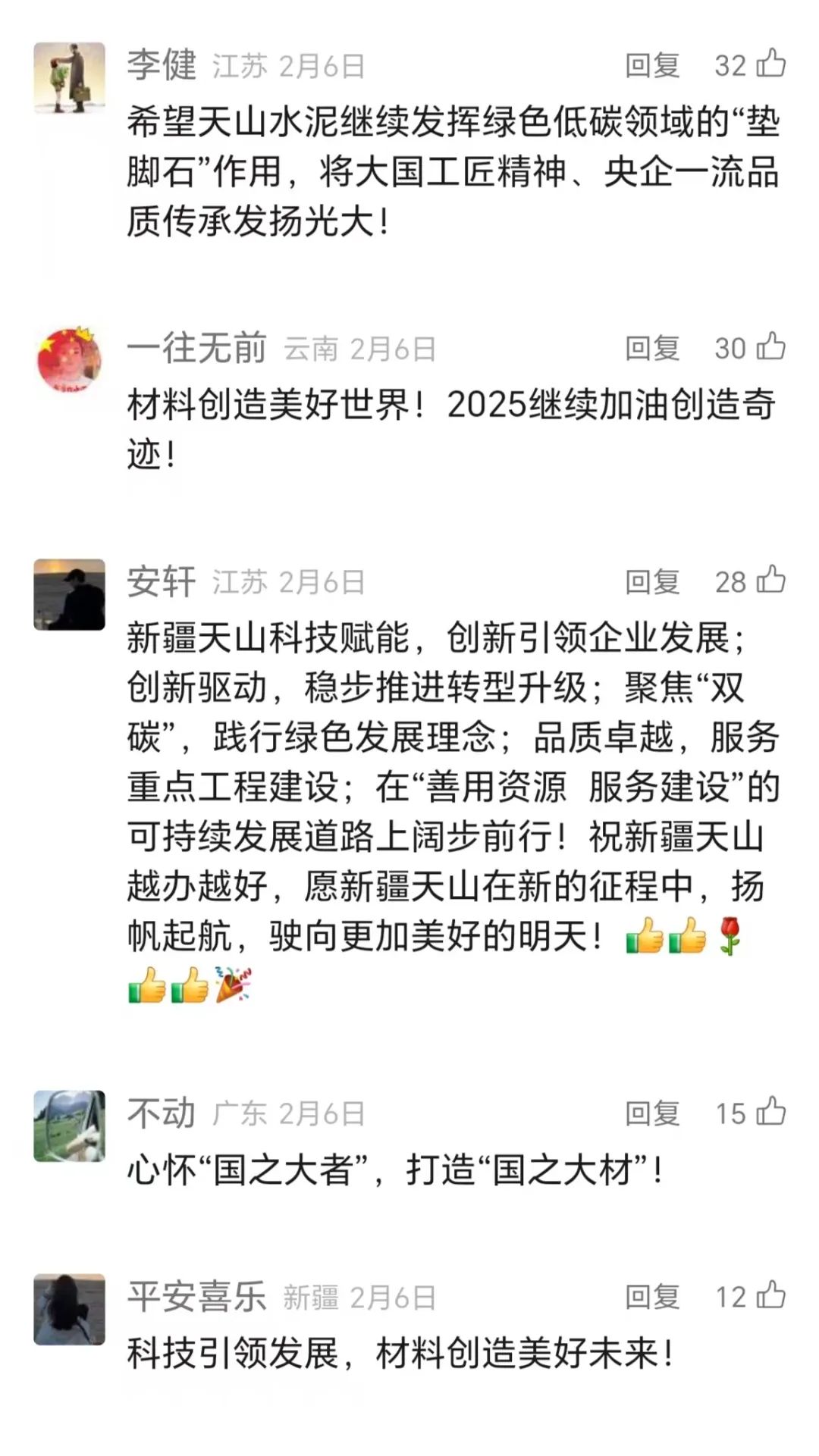View 平安喜乐's profile avatar
Viewport: 819px width, 1456px height.
click(x=69, y=1310)
